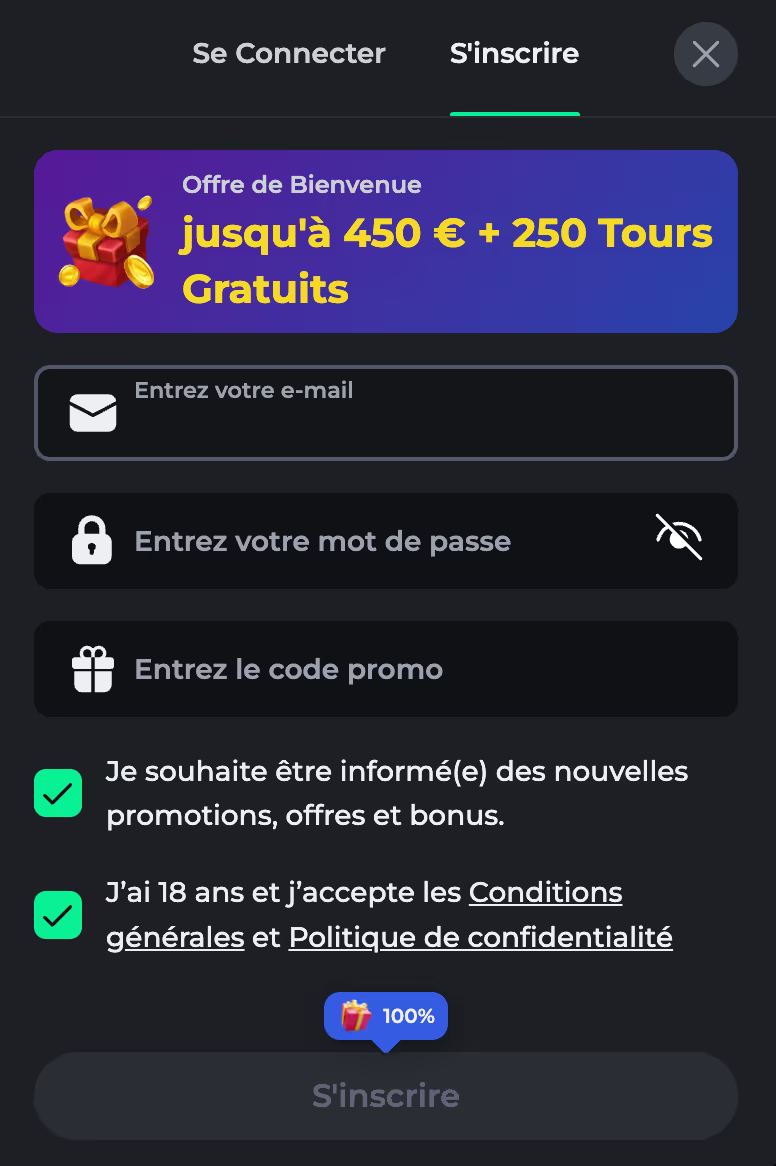Open the Politique de confidentialité link
The width and height of the screenshot is (776, 1166).
(480, 937)
